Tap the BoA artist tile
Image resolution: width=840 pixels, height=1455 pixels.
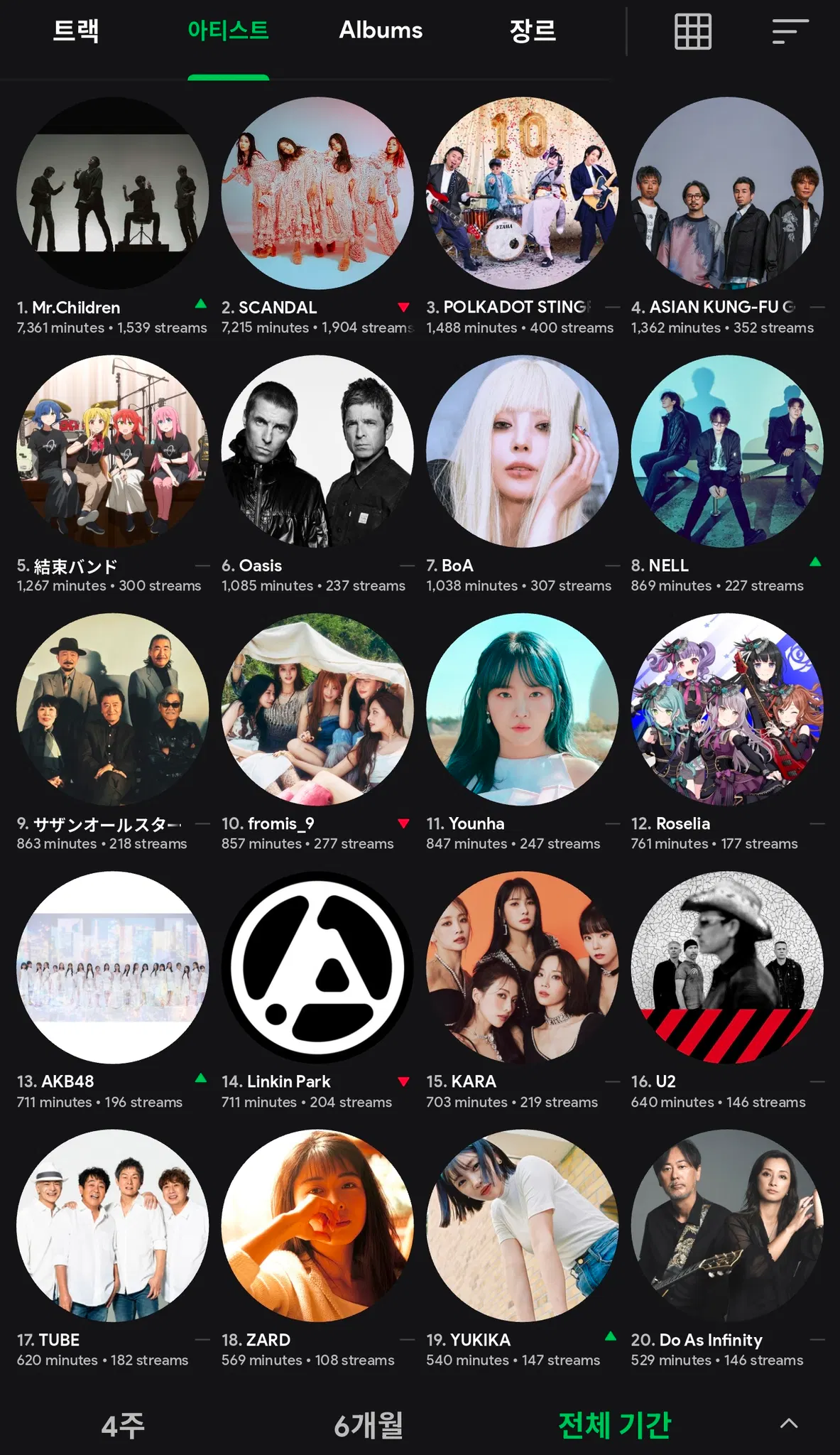pos(522,452)
